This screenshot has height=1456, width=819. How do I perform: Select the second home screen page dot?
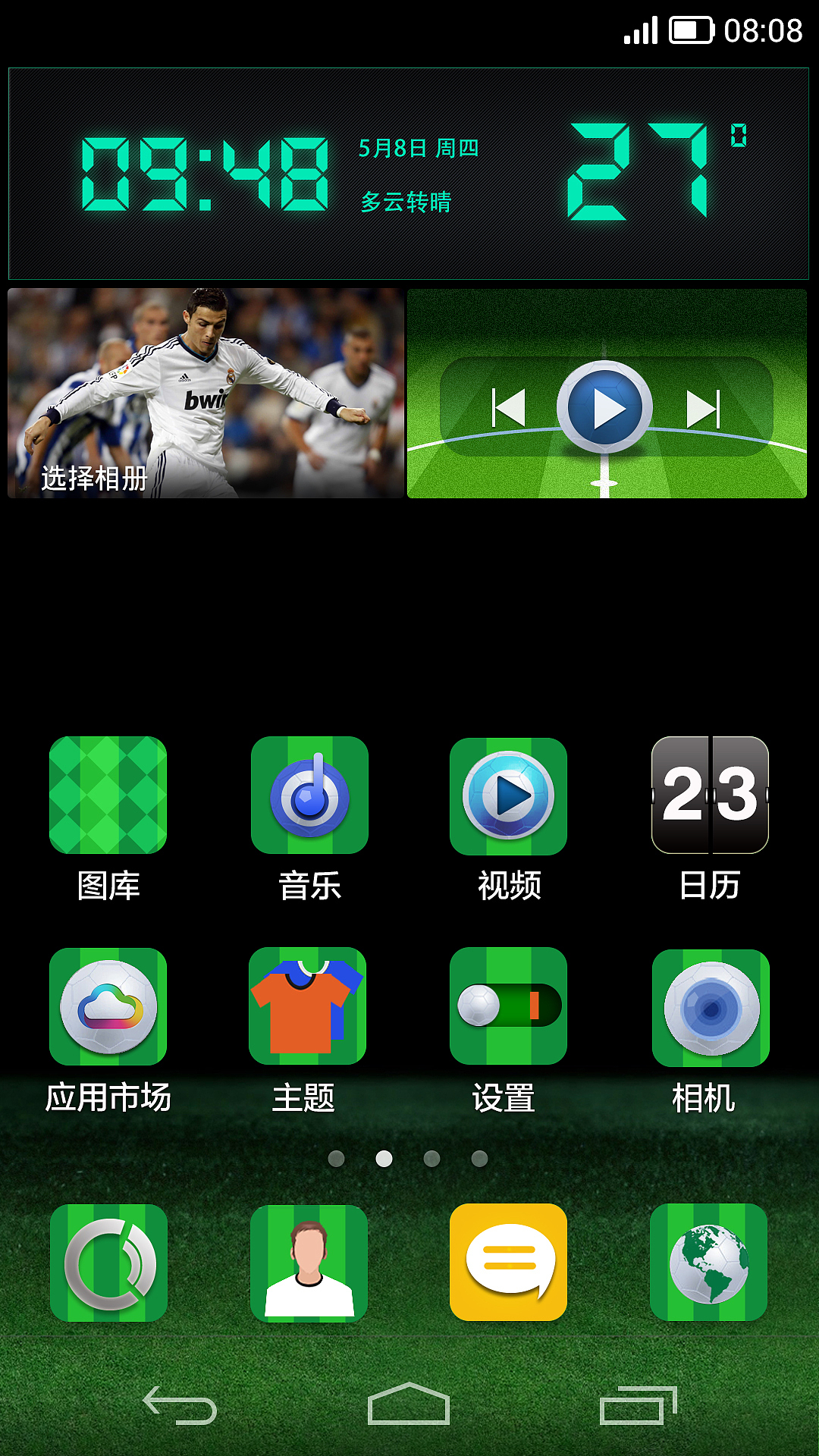(x=386, y=1159)
